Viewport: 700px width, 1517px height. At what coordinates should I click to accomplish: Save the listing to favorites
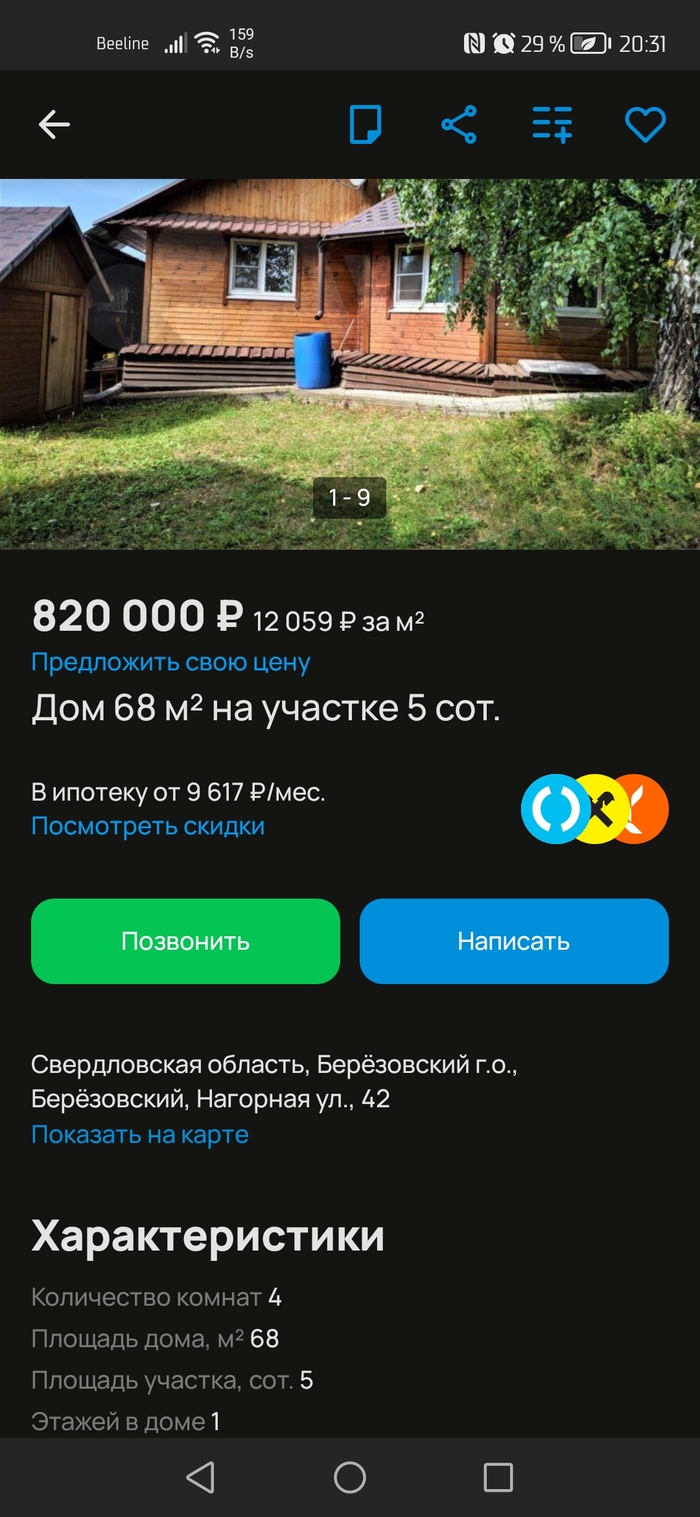645,125
